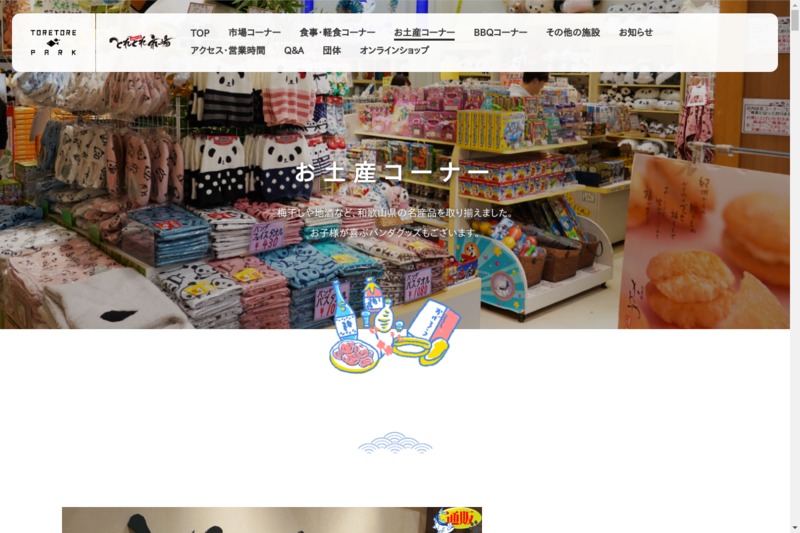The width and height of the screenshot is (800, 533).
Task: Tap the TORETORE PARK logo
Action: (x=53, y=42)
